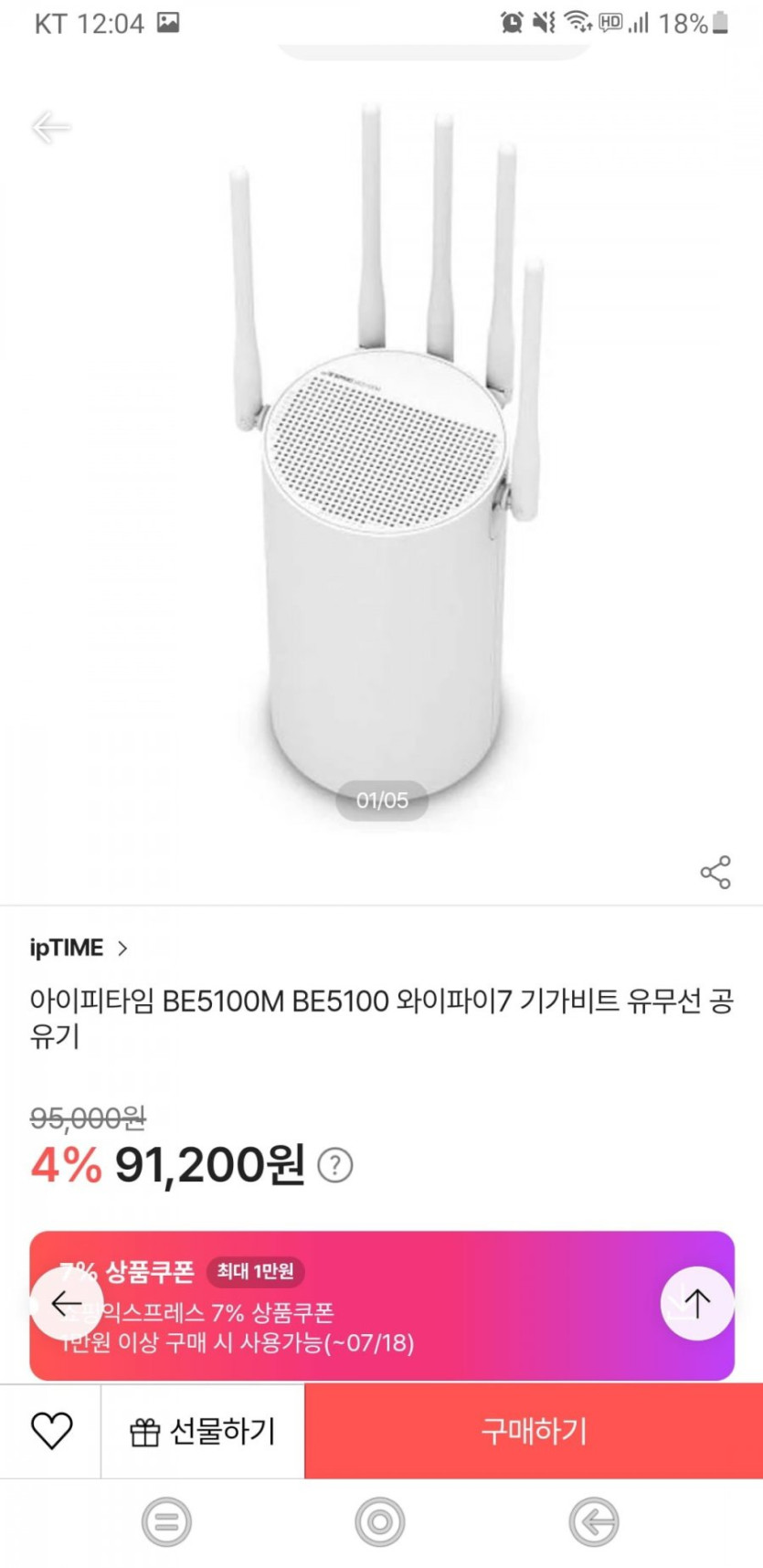Viewport: 763px width, 1568px height.
Task: Open recent apps in navigation bar
Action: tap(166, 1522)
